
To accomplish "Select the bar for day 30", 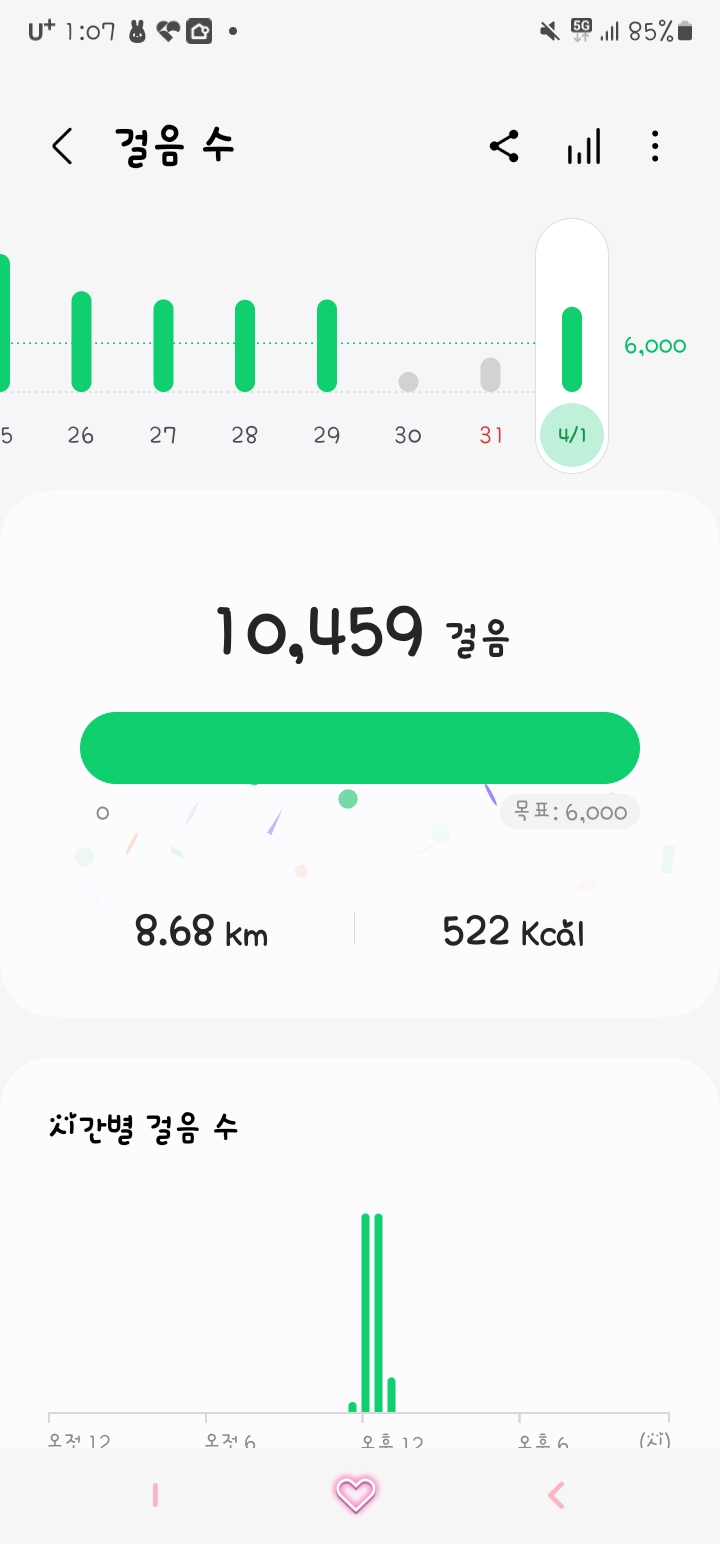I will 408,381.
